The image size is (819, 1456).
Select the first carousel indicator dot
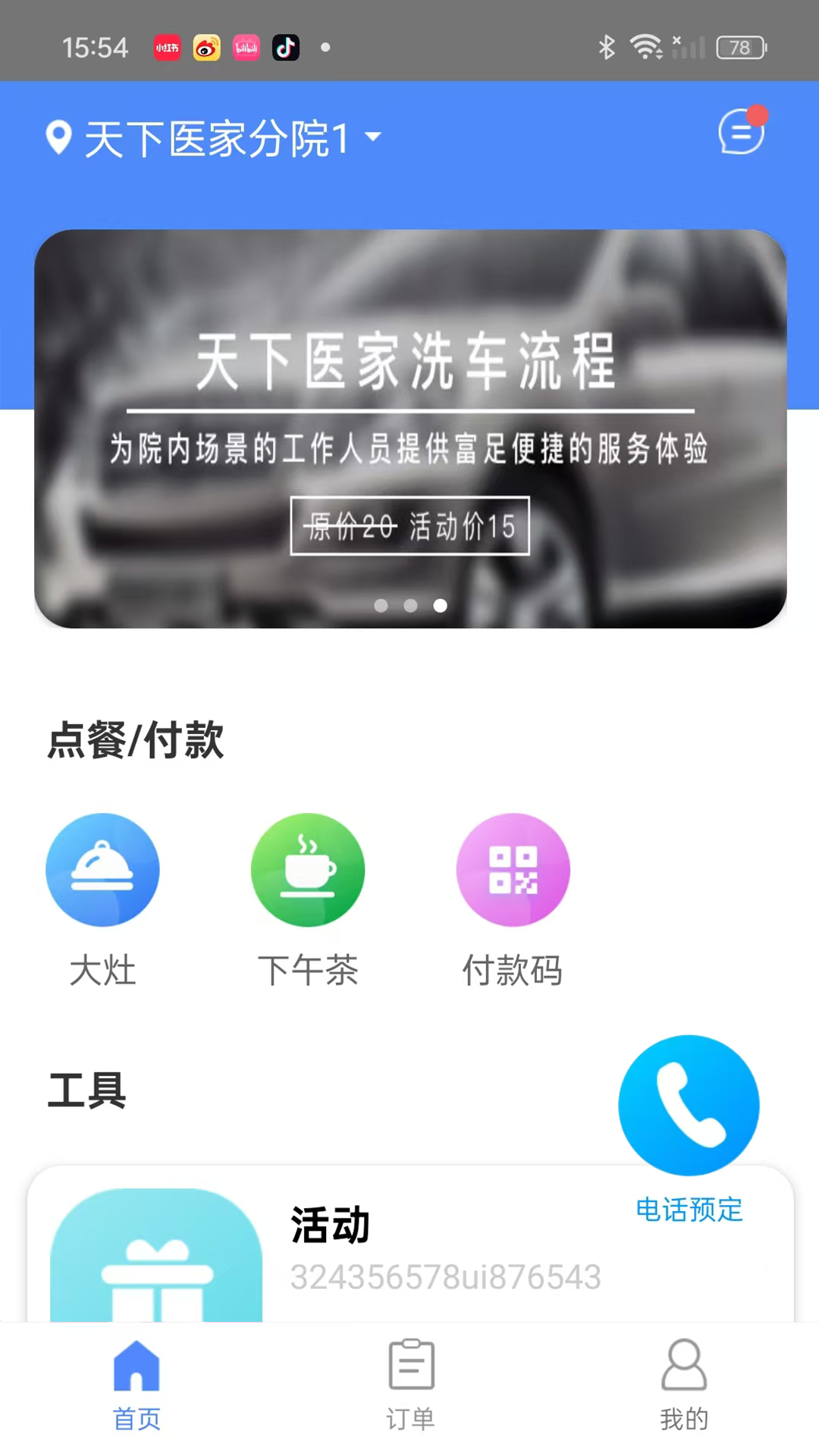point(381,606)
